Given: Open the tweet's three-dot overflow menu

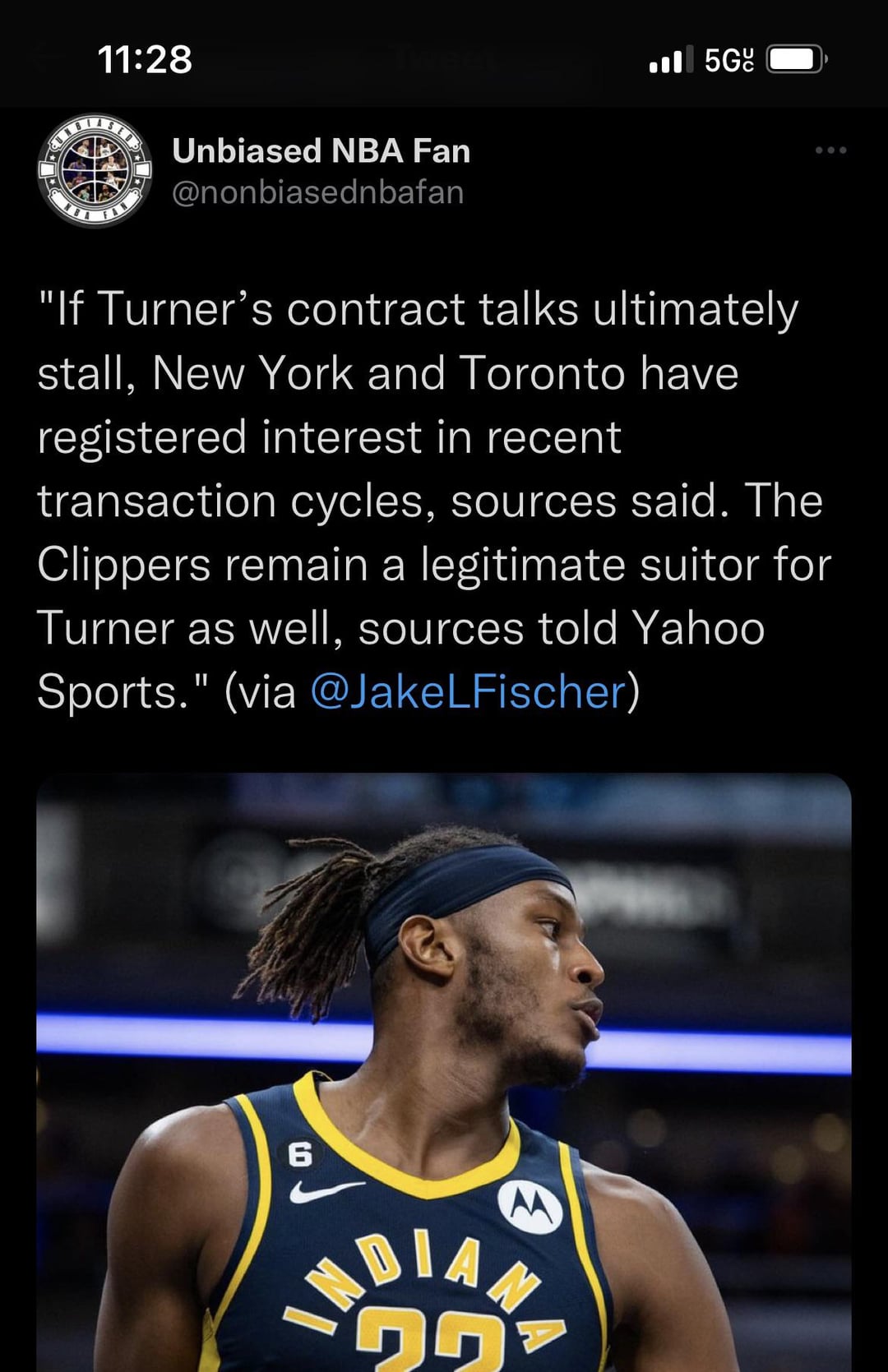Looking at the screenshot, I should tap(830, 150).
